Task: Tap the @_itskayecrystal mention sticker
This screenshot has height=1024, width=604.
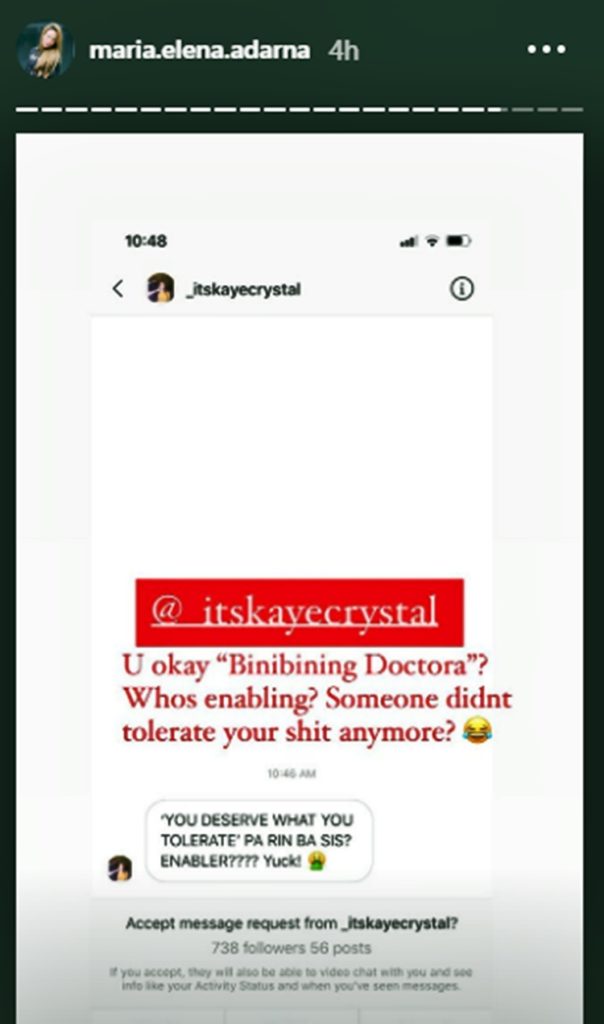Action: pyautogui.click(x=299, y=612)
